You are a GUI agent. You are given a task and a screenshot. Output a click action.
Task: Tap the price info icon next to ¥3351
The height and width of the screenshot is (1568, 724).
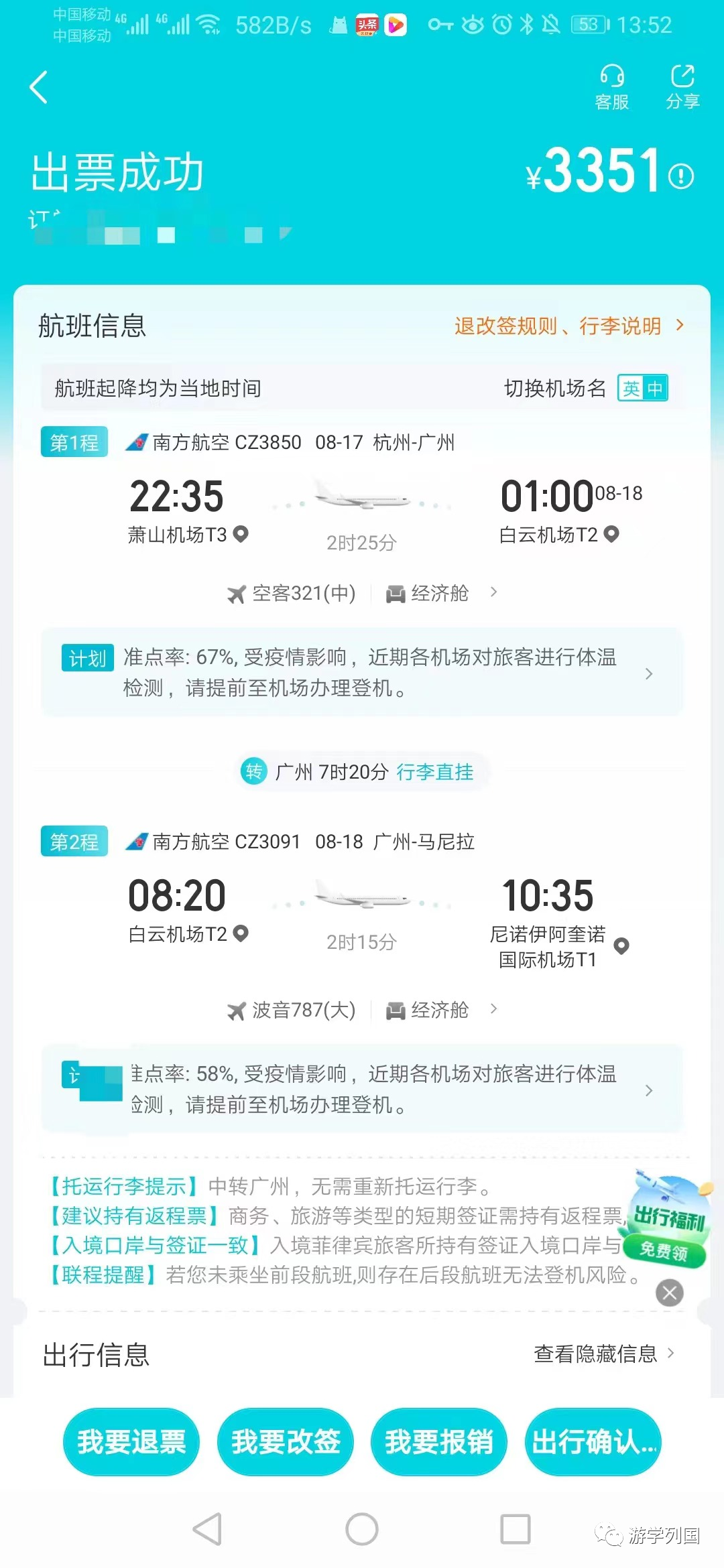click(680, 176)
